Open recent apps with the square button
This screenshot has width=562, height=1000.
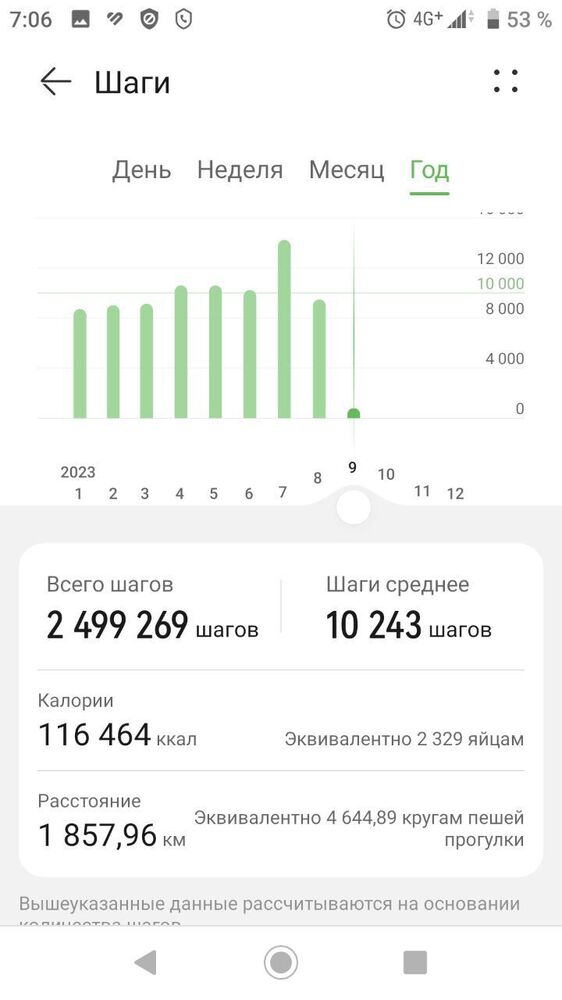pos(415,962)
